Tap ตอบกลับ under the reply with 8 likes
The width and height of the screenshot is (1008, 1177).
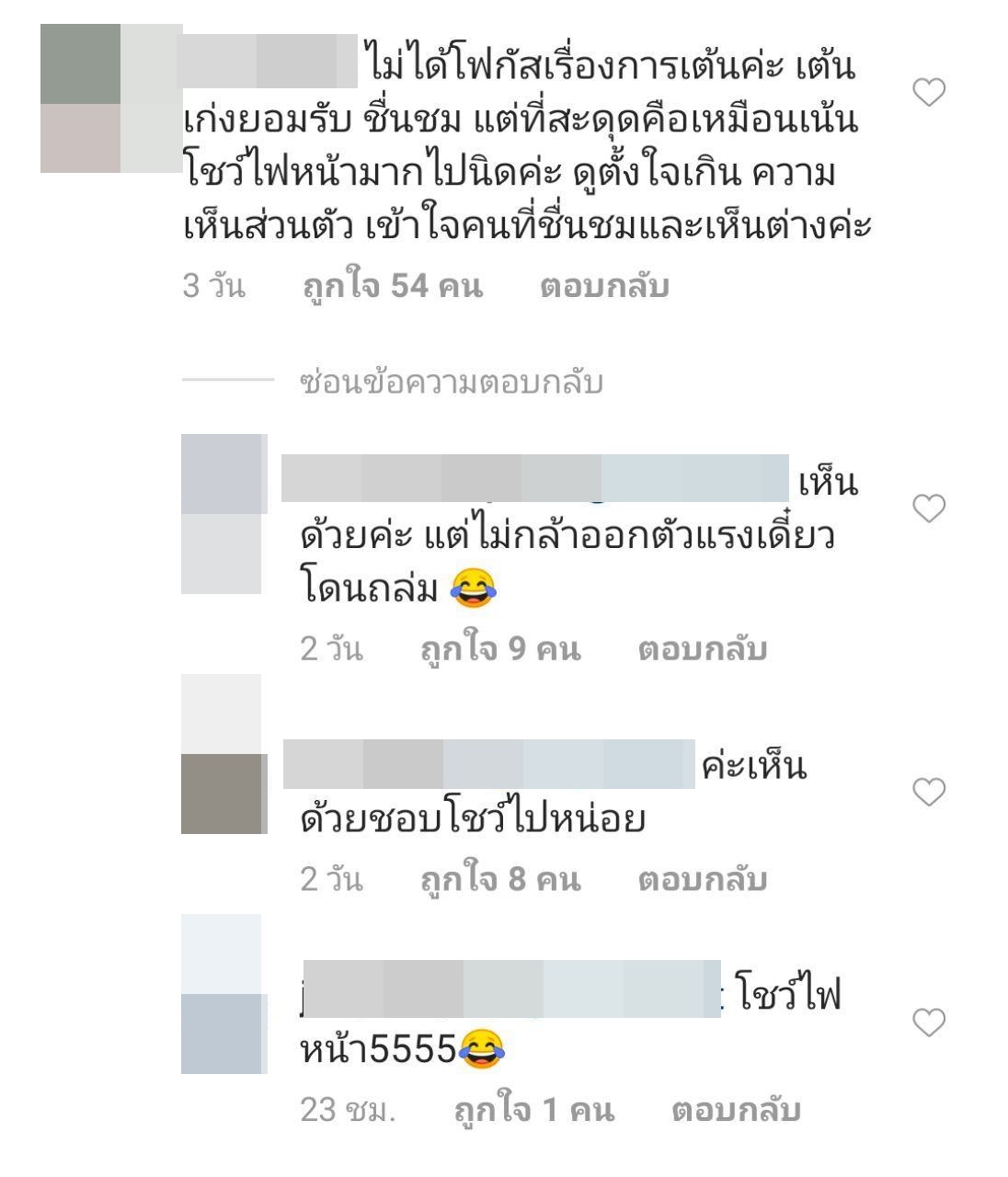point(702,880)
